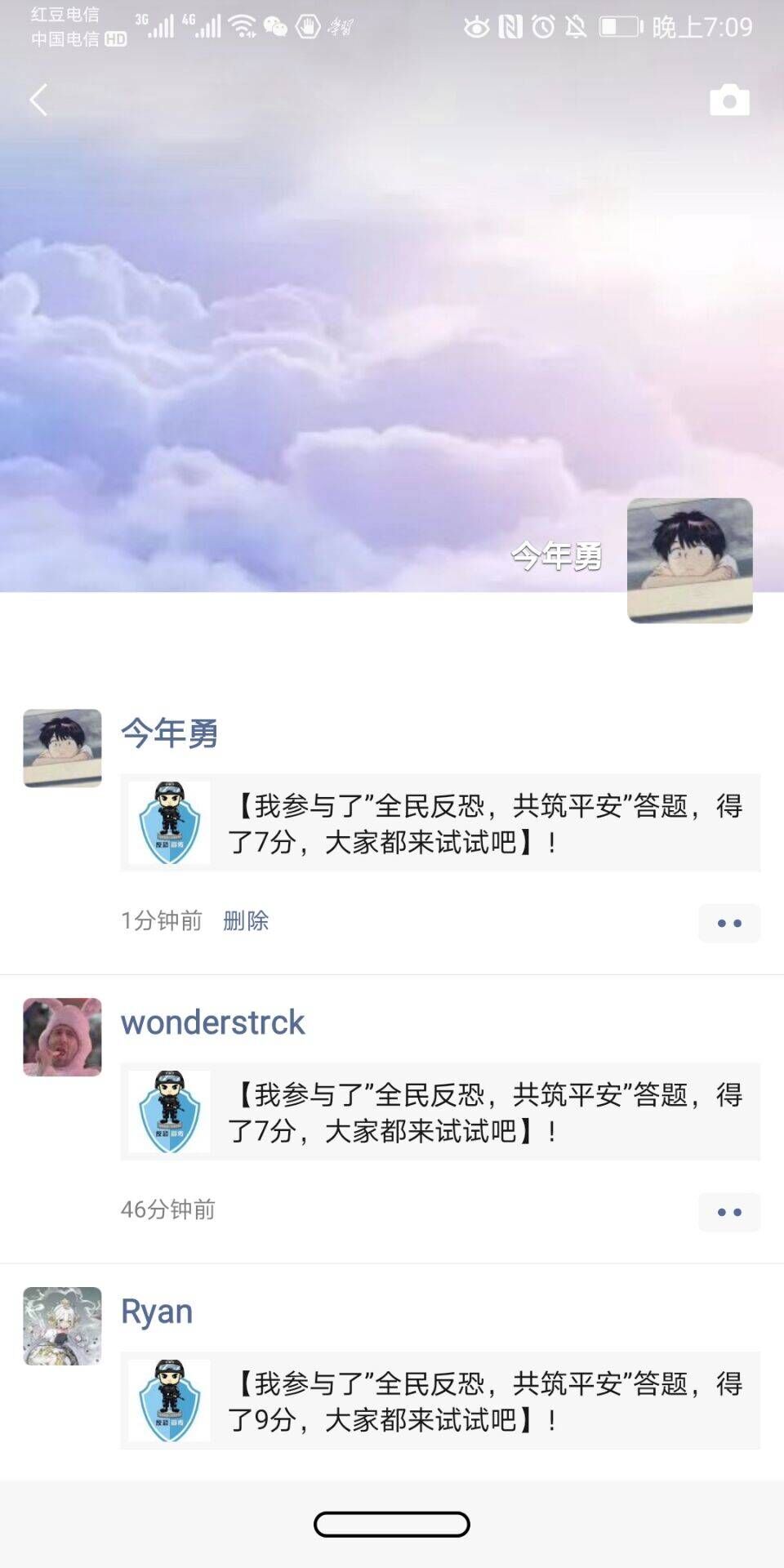Delete the post from 1分钟前
The width and height of the screenshot is (784, 1568).
point(246,921)
